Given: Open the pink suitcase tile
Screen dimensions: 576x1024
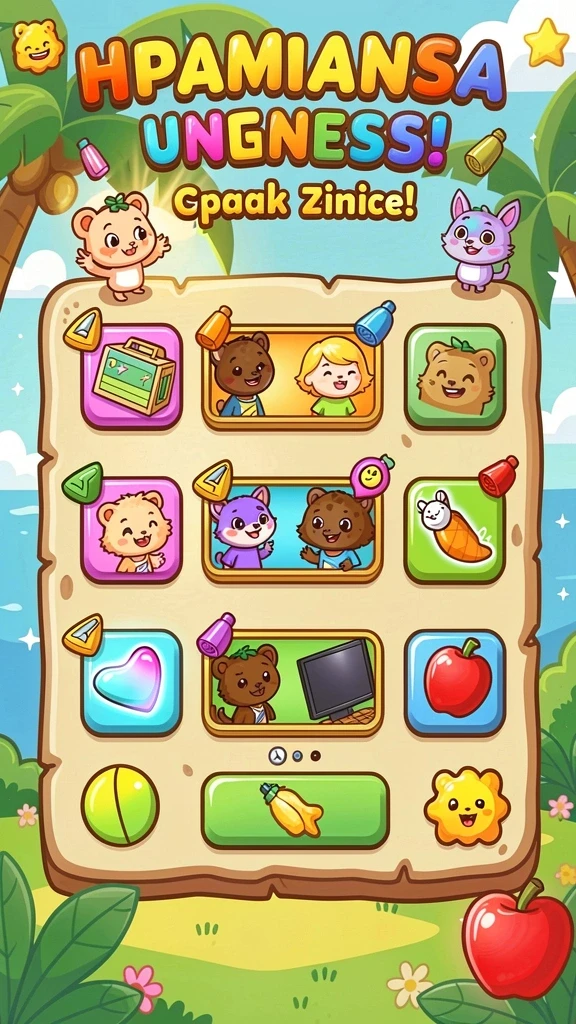Looking at the screenshot, I should [132, 377].
